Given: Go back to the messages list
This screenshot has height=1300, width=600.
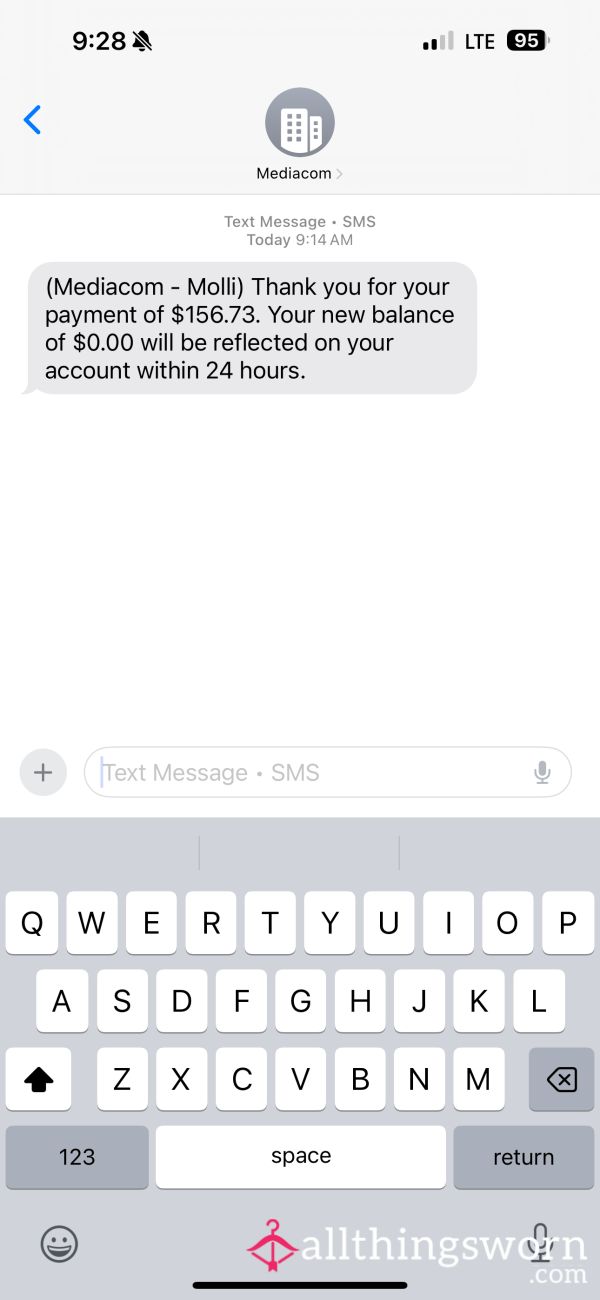Looking at the screenshot, I should (x=33, y=121).
